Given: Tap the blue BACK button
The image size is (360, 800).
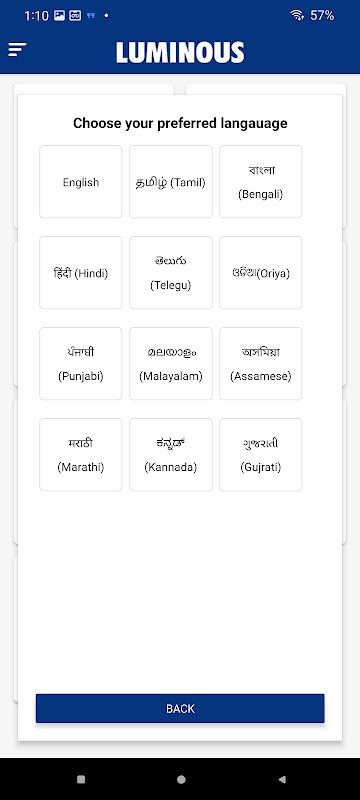Looking at the screenshot, I should [180, 708].
